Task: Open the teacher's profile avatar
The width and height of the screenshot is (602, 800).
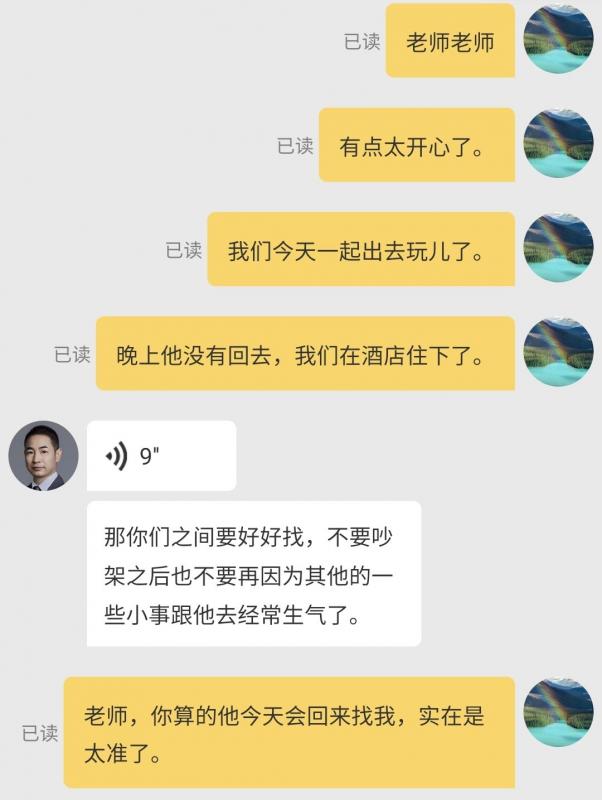Action: coord(43,456)
